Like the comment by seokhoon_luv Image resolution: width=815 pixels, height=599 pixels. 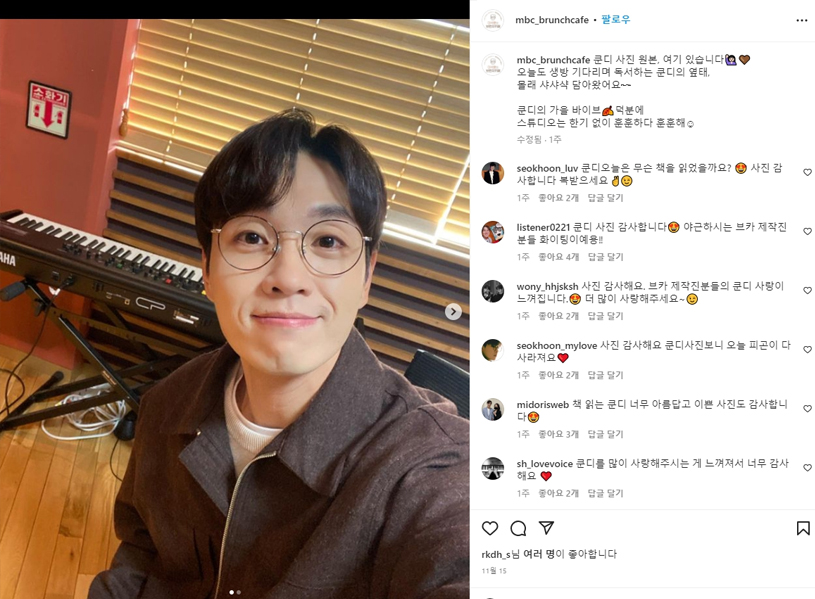[807, 172]
